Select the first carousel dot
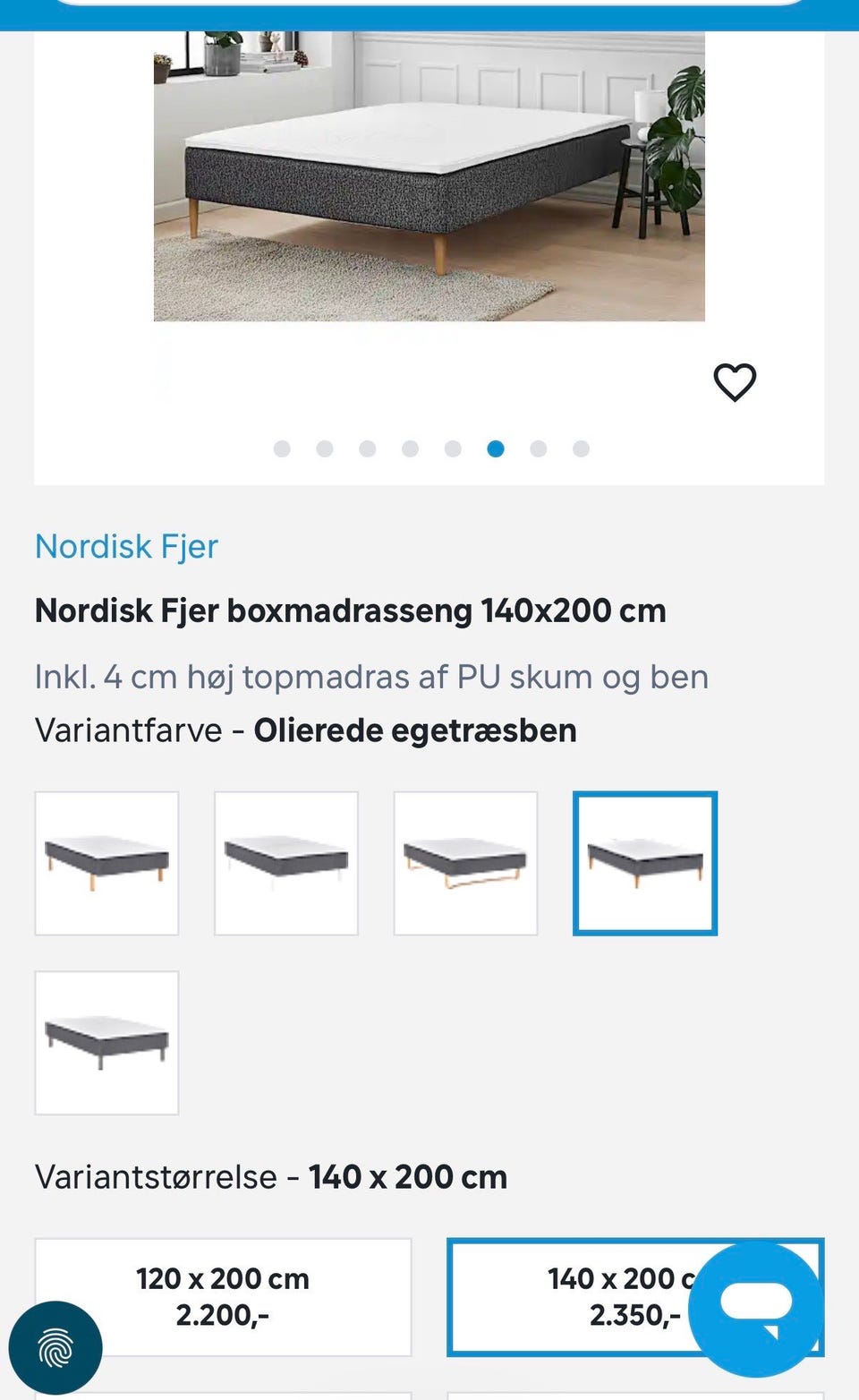This screenshot has height=1400, width=859. pos(282,448)
